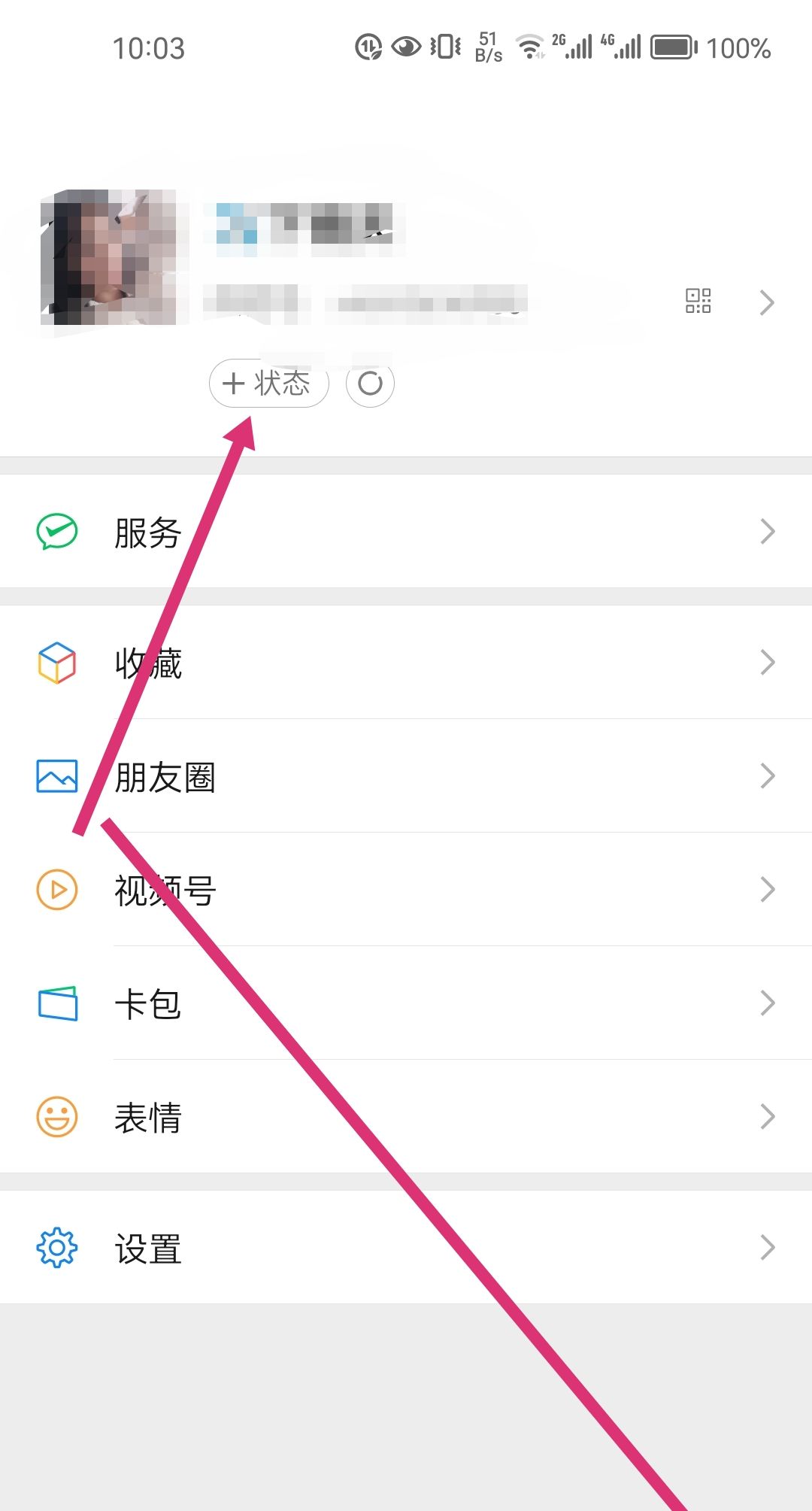
Task: Open the 朋友圈 row chevron
Action: pos(767,775)
